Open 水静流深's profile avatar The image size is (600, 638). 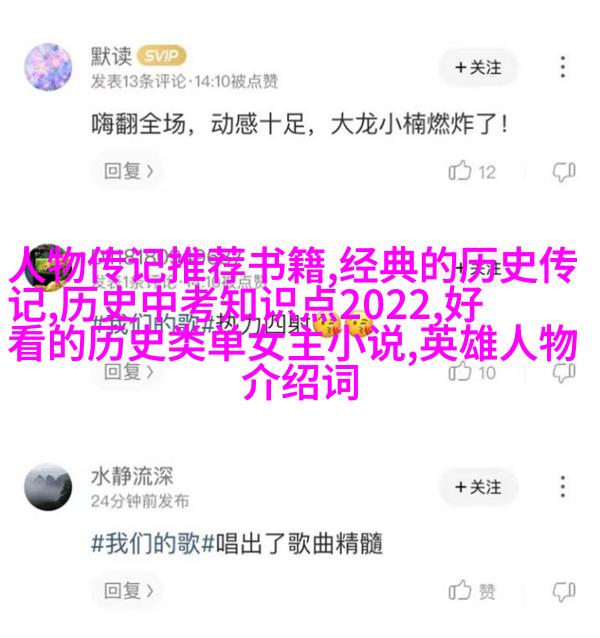(x=48, y=487)
